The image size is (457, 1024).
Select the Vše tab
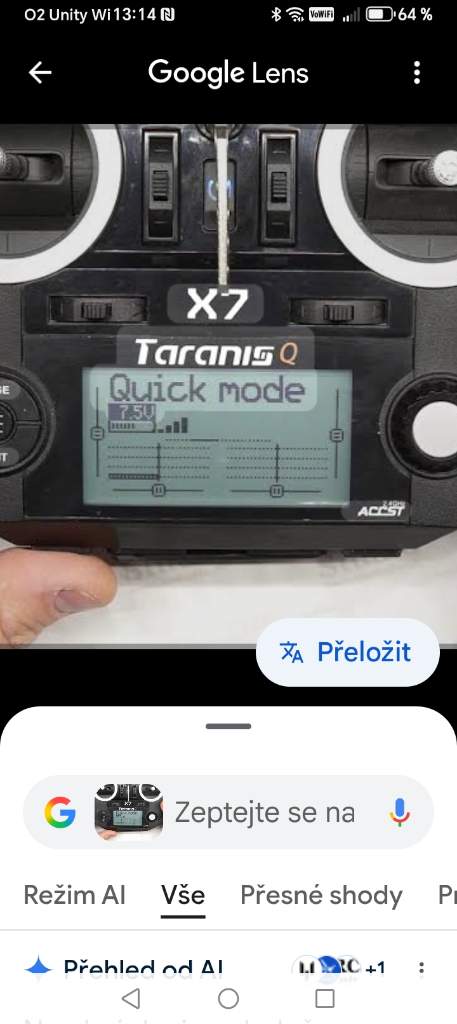coord(183,895)
